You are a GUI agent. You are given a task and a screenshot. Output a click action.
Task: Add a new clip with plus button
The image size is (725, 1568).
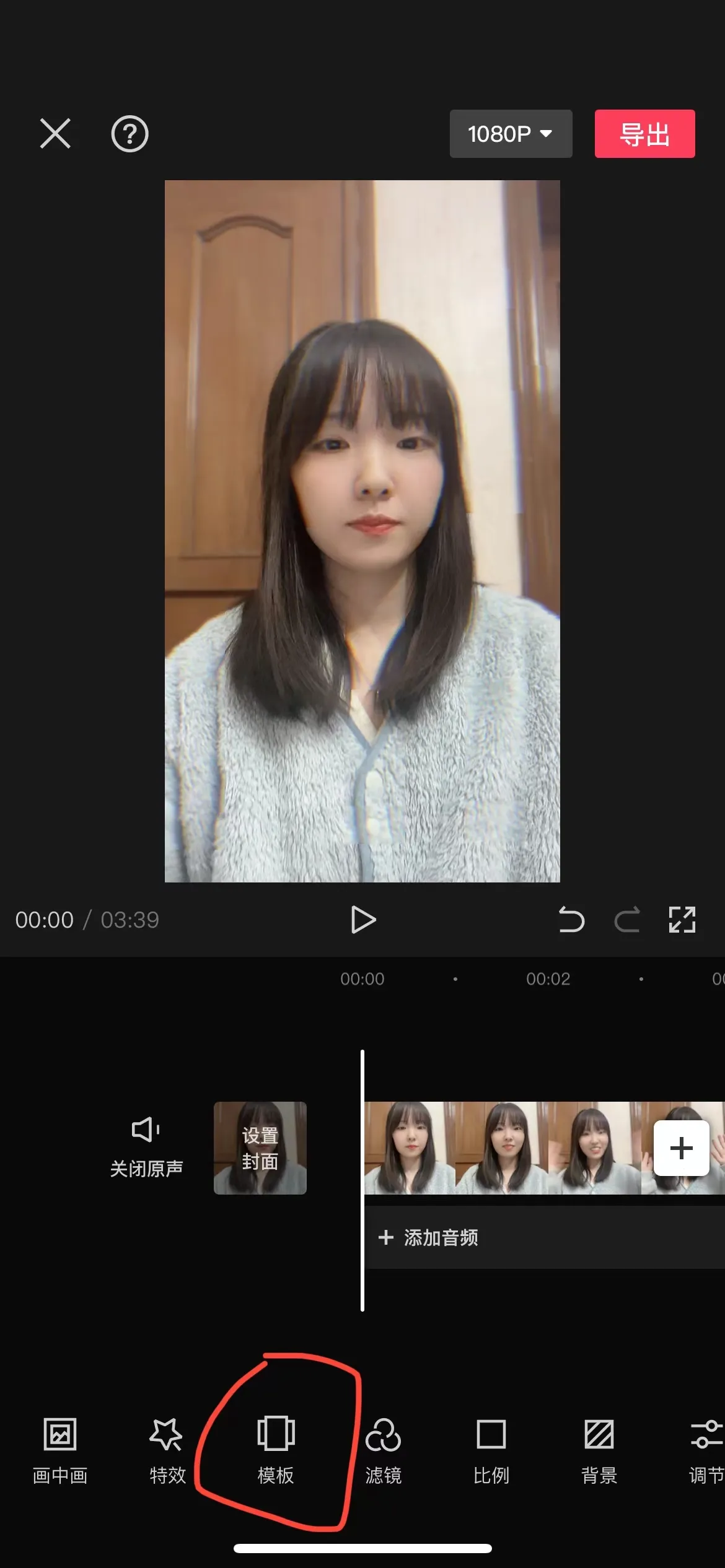(x=681, y=1148)
